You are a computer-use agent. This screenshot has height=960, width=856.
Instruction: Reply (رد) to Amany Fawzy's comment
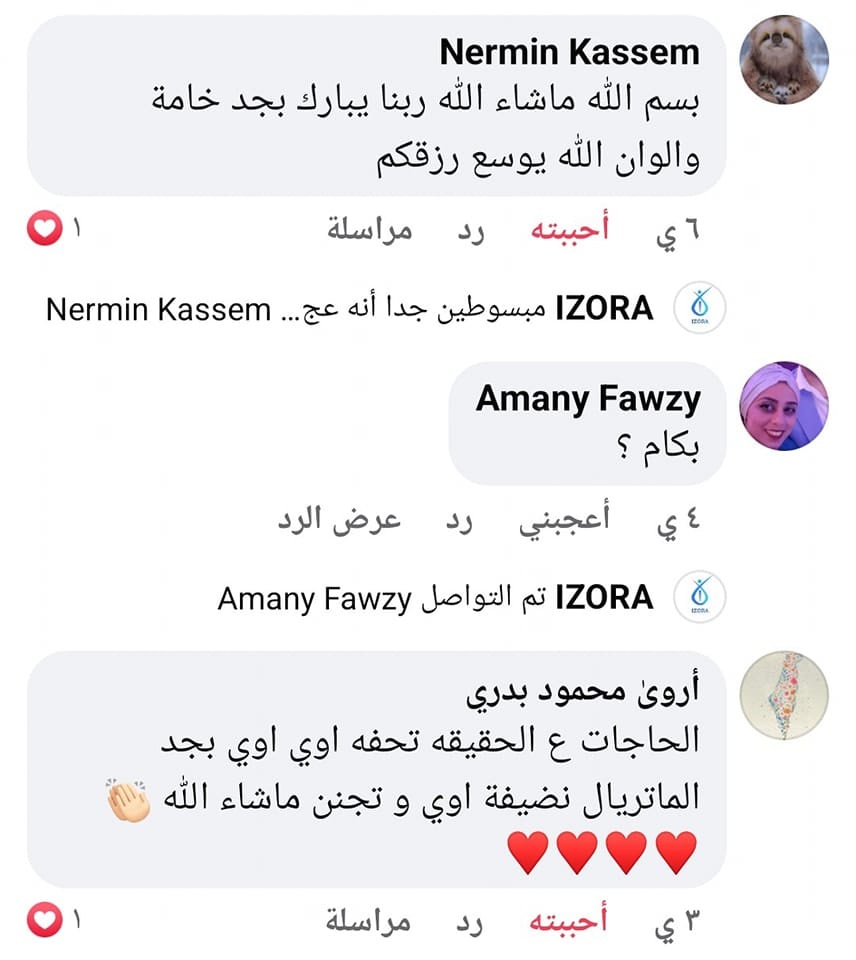(458, 523)
